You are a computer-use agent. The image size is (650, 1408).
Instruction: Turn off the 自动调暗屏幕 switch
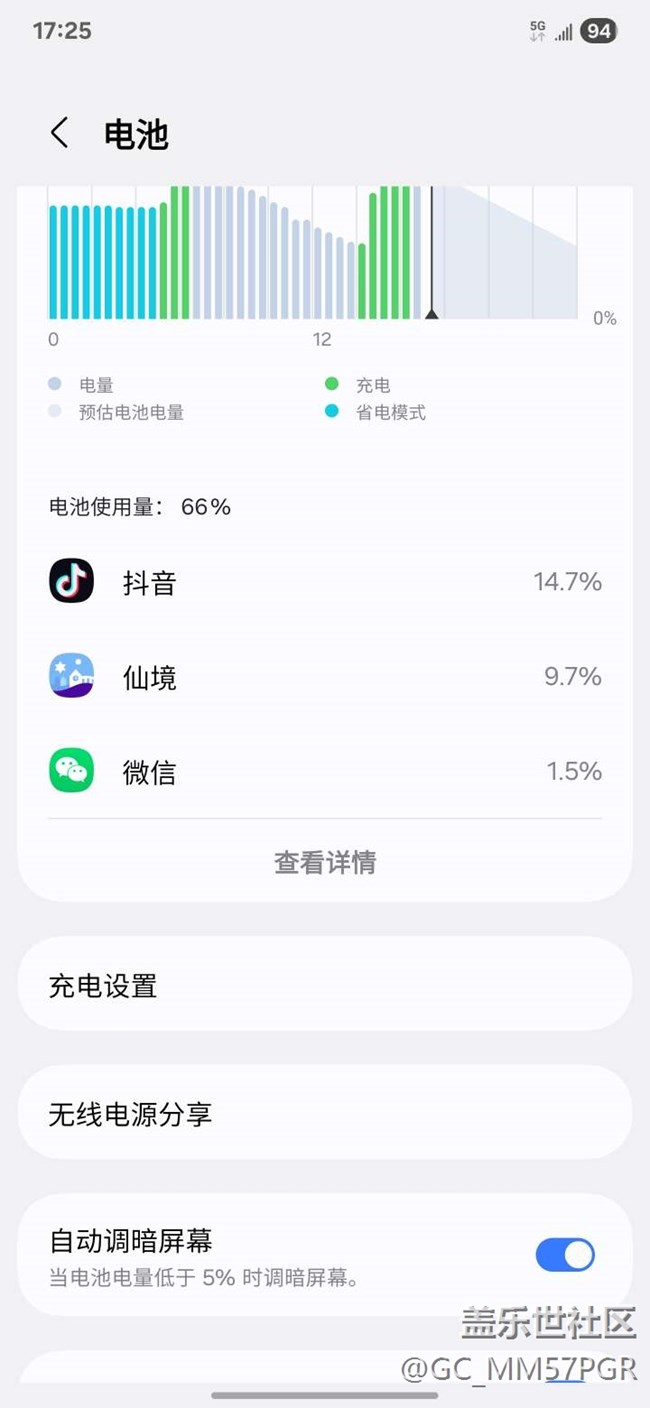565,1254
